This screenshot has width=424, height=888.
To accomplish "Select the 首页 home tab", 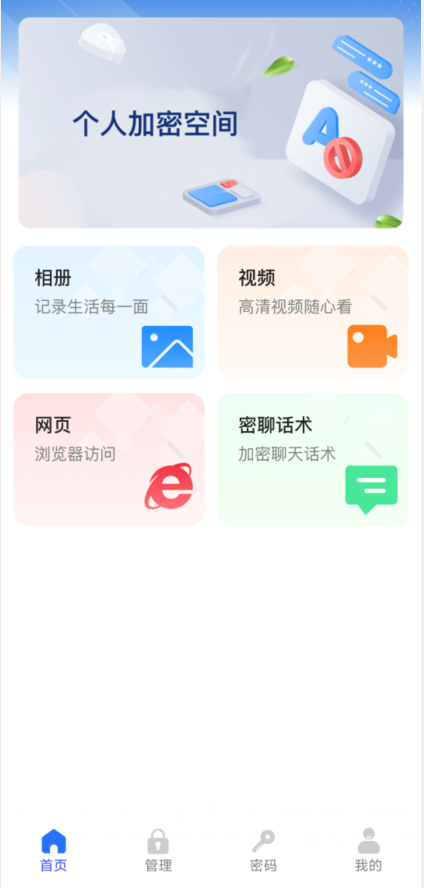I will pos(53,850).
